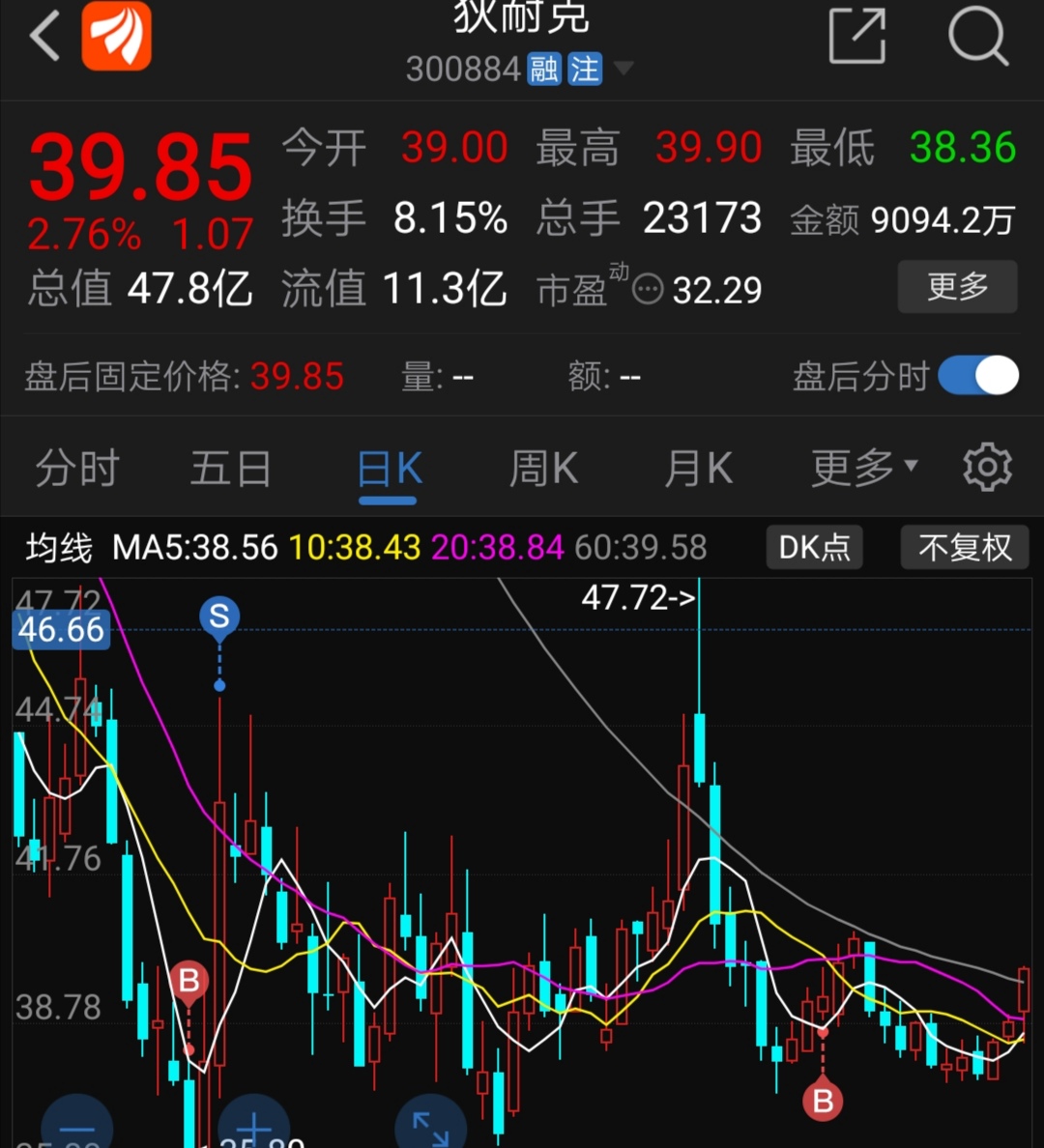Zoom in chart with plus icon
The width and height of the screenshot is (1044, 1148).
(254, 1126)
